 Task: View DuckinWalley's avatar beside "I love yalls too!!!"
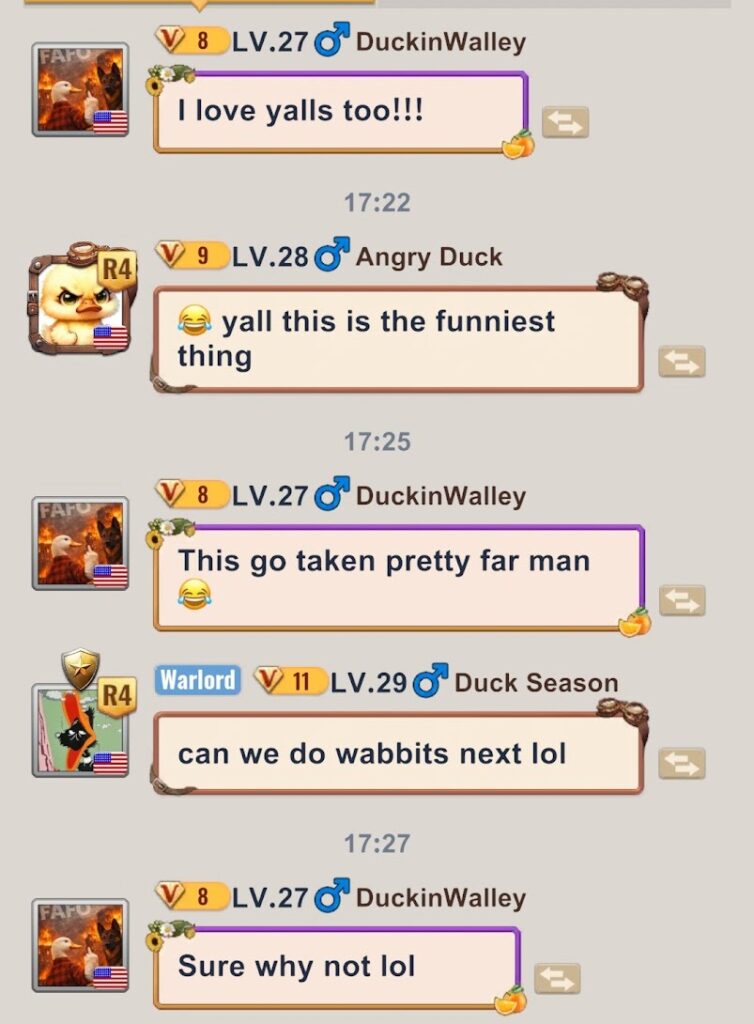80,90
